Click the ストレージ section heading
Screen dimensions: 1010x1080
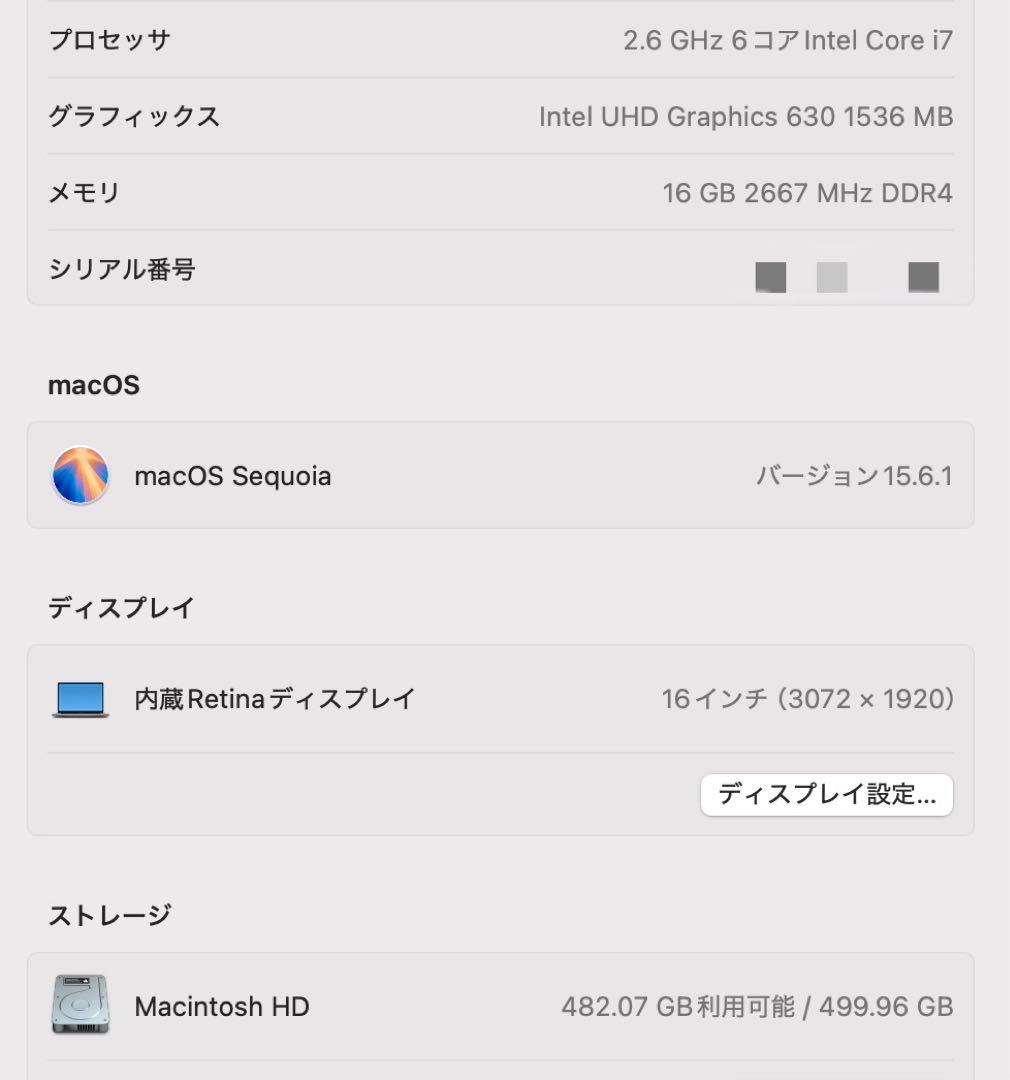(x=110, y=913)
